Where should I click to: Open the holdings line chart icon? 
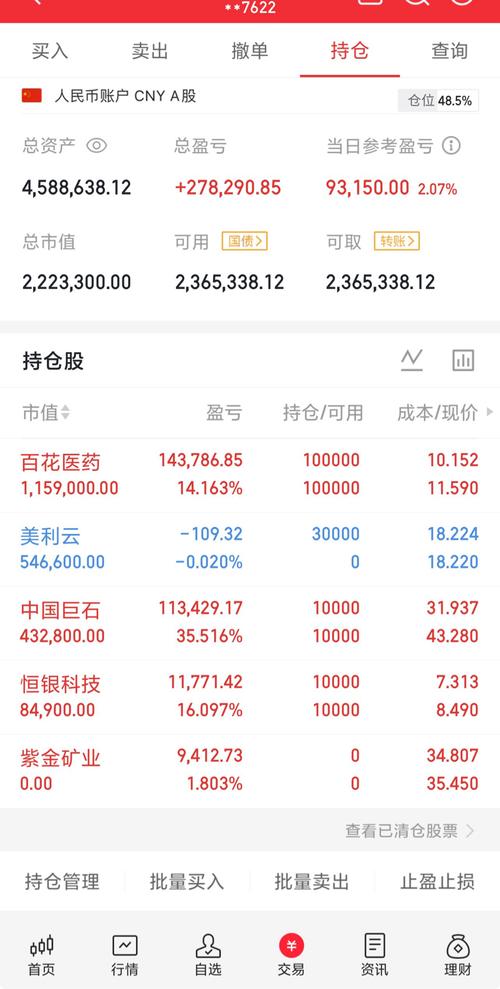pyautogui.click(x=412, y=360)
